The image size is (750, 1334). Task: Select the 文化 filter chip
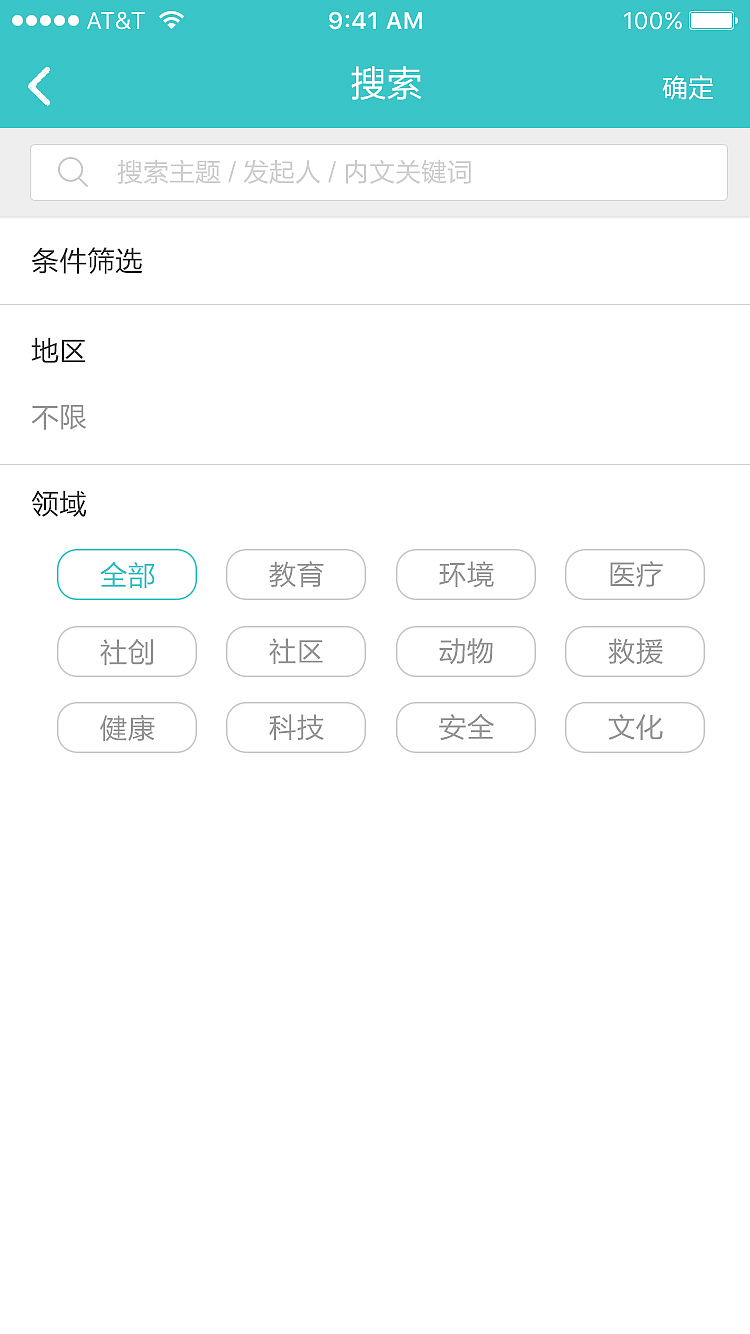click(x=634, y=728)
